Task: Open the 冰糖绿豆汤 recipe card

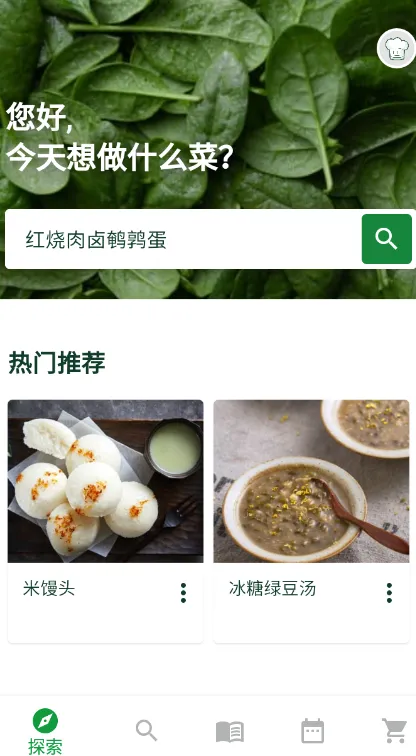Action: [x=311, y=521]
